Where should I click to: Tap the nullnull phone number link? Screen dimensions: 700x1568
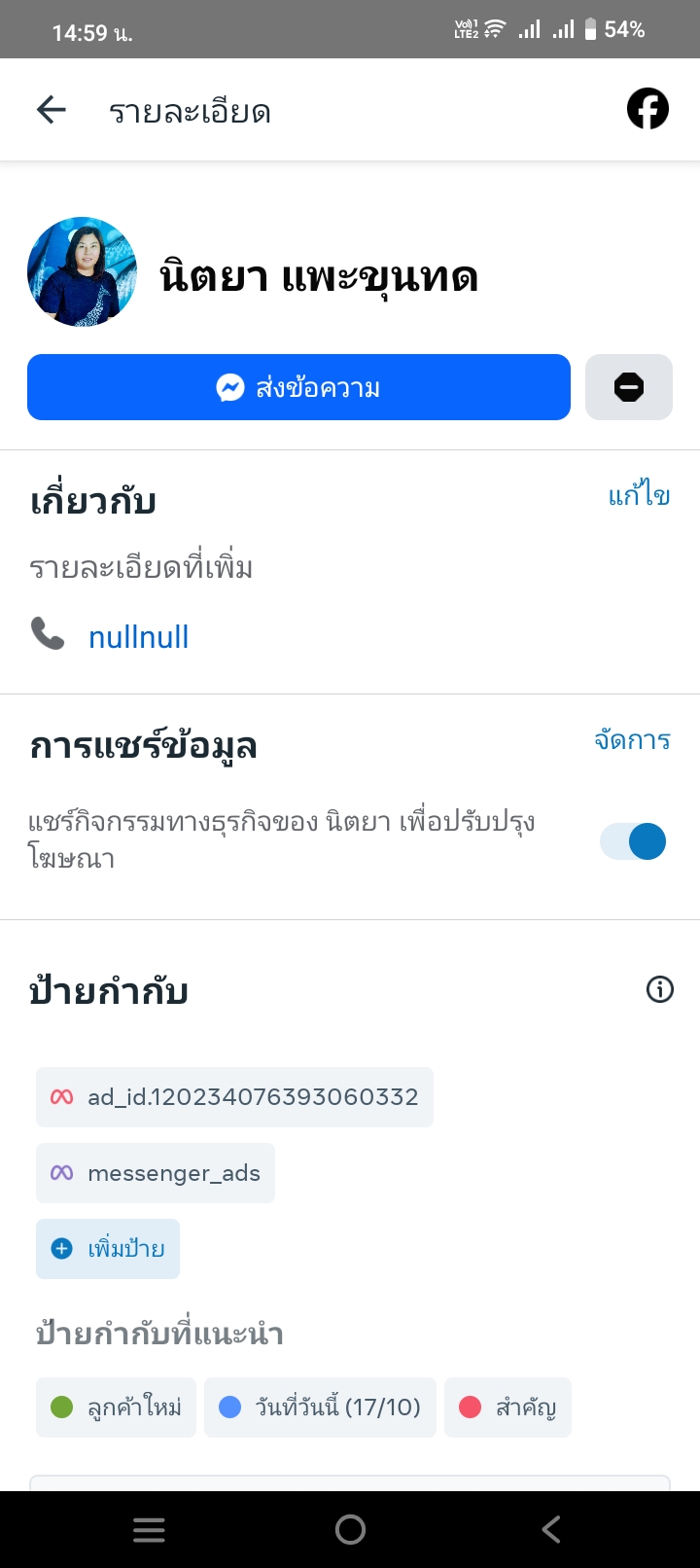138,637
